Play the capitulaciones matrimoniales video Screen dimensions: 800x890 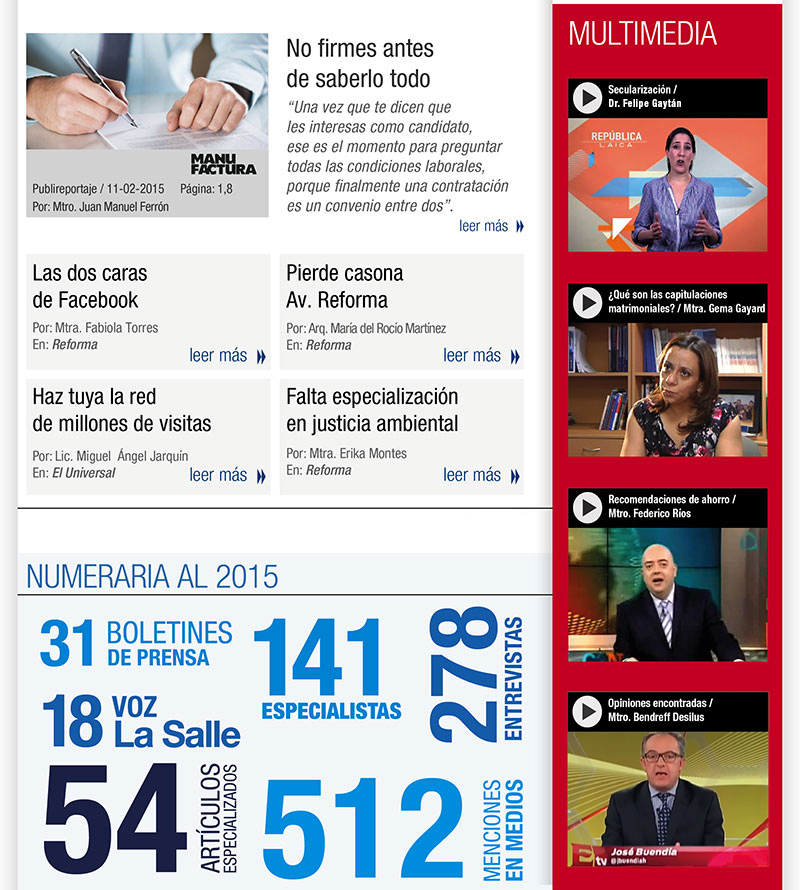click(x=587, y=303)
